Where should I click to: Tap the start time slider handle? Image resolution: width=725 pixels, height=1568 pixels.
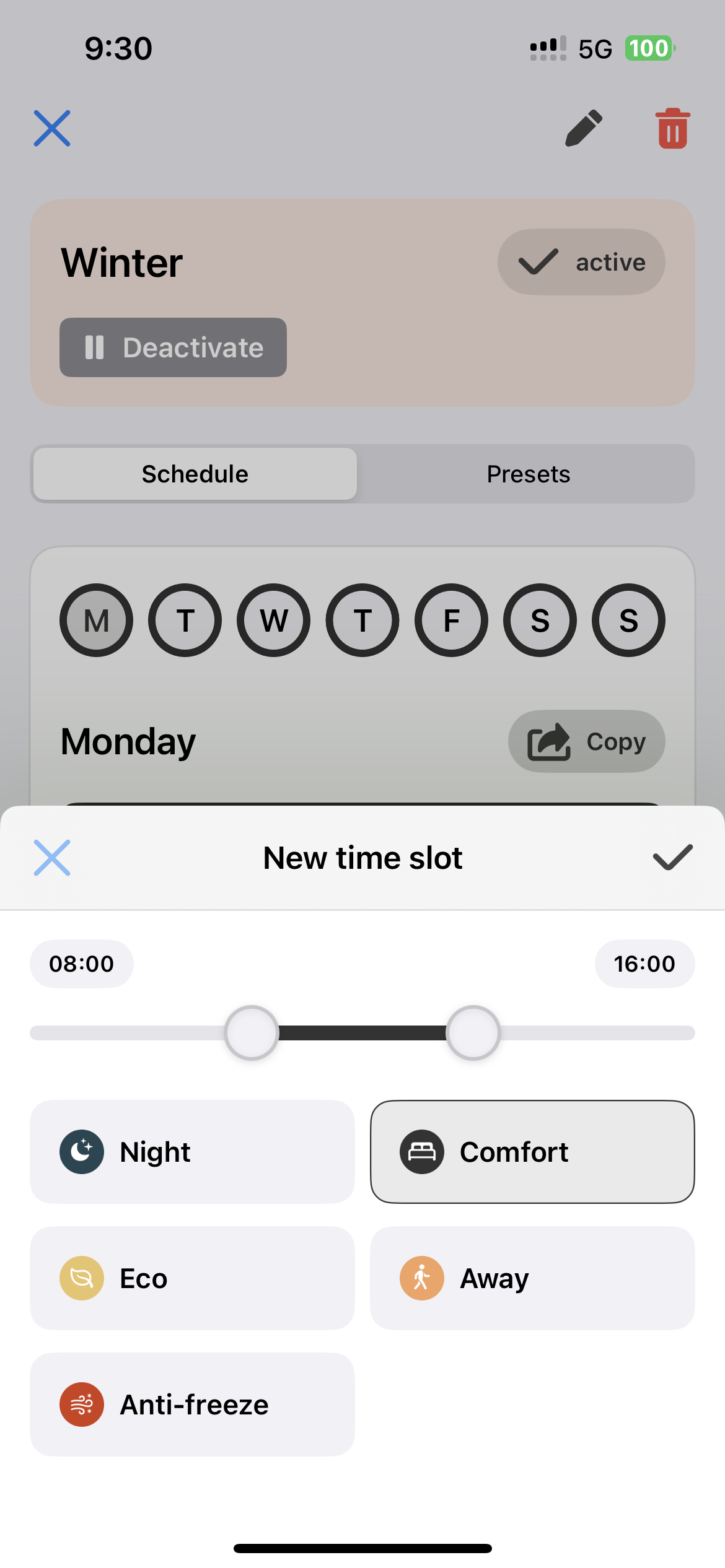coord(252,1033)
